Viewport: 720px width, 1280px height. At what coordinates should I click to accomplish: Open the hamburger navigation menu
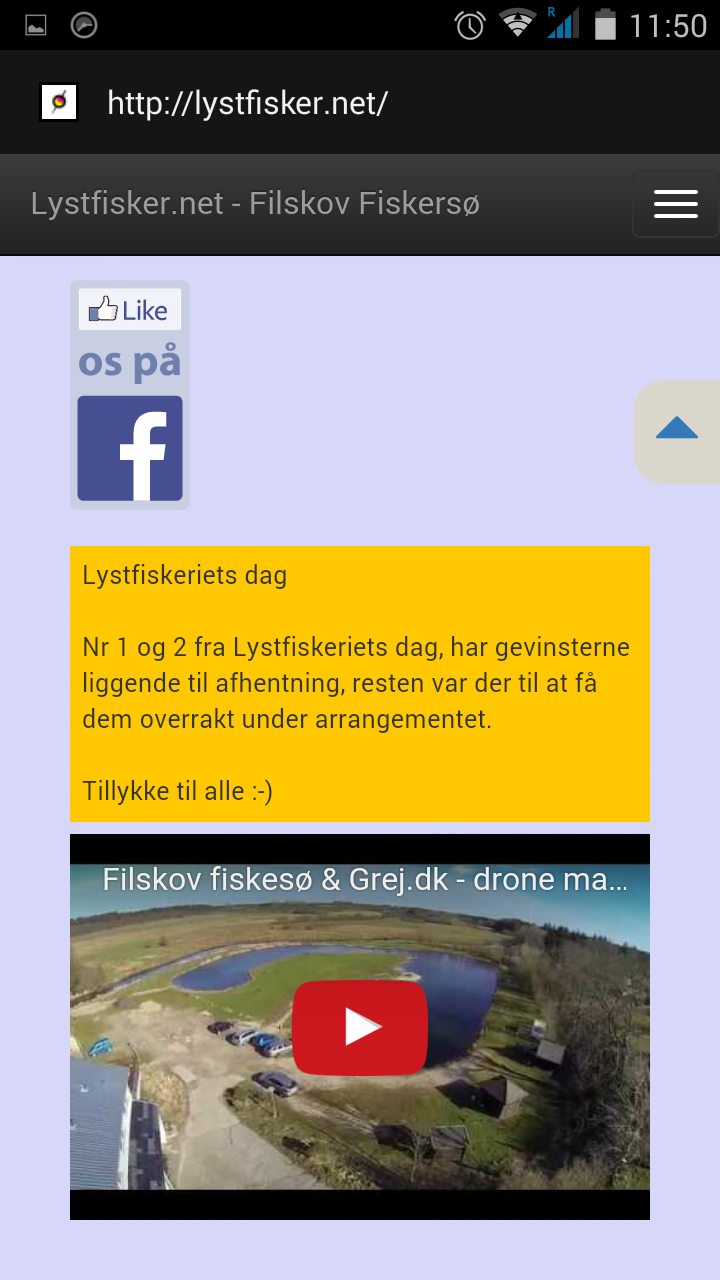click(x=675, y=204)
